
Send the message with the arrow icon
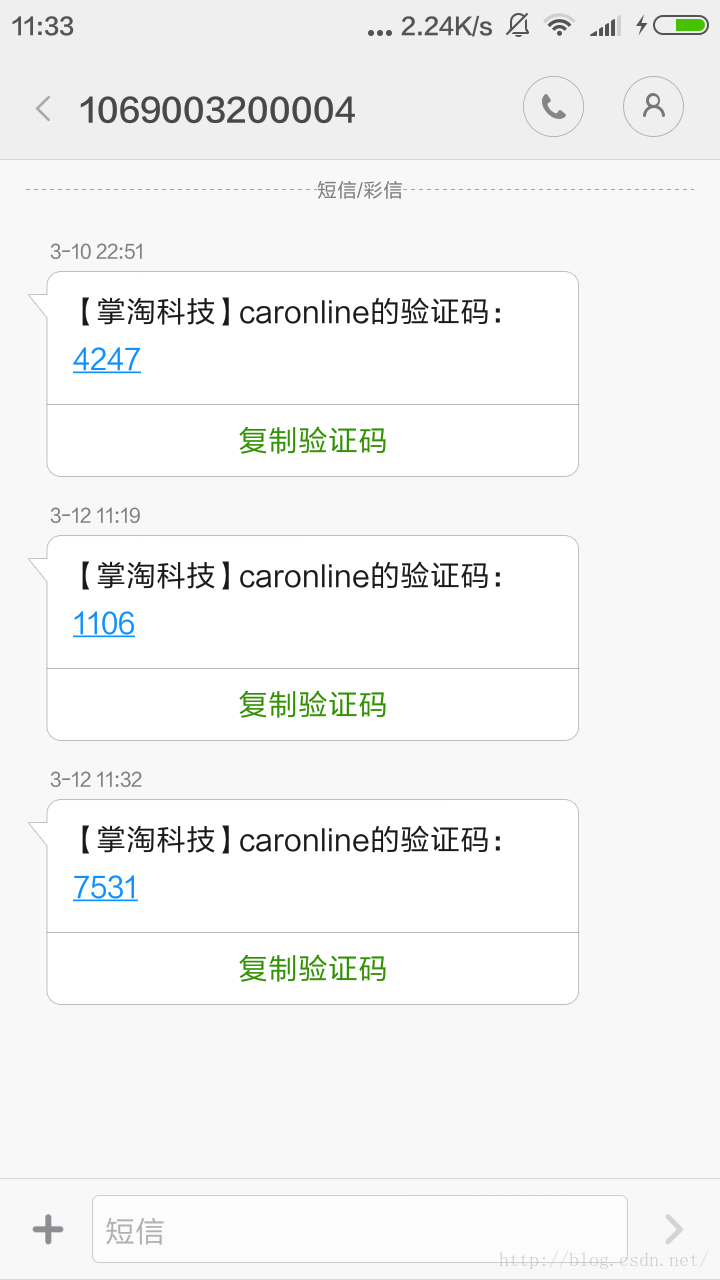[x=674, y=1229]
